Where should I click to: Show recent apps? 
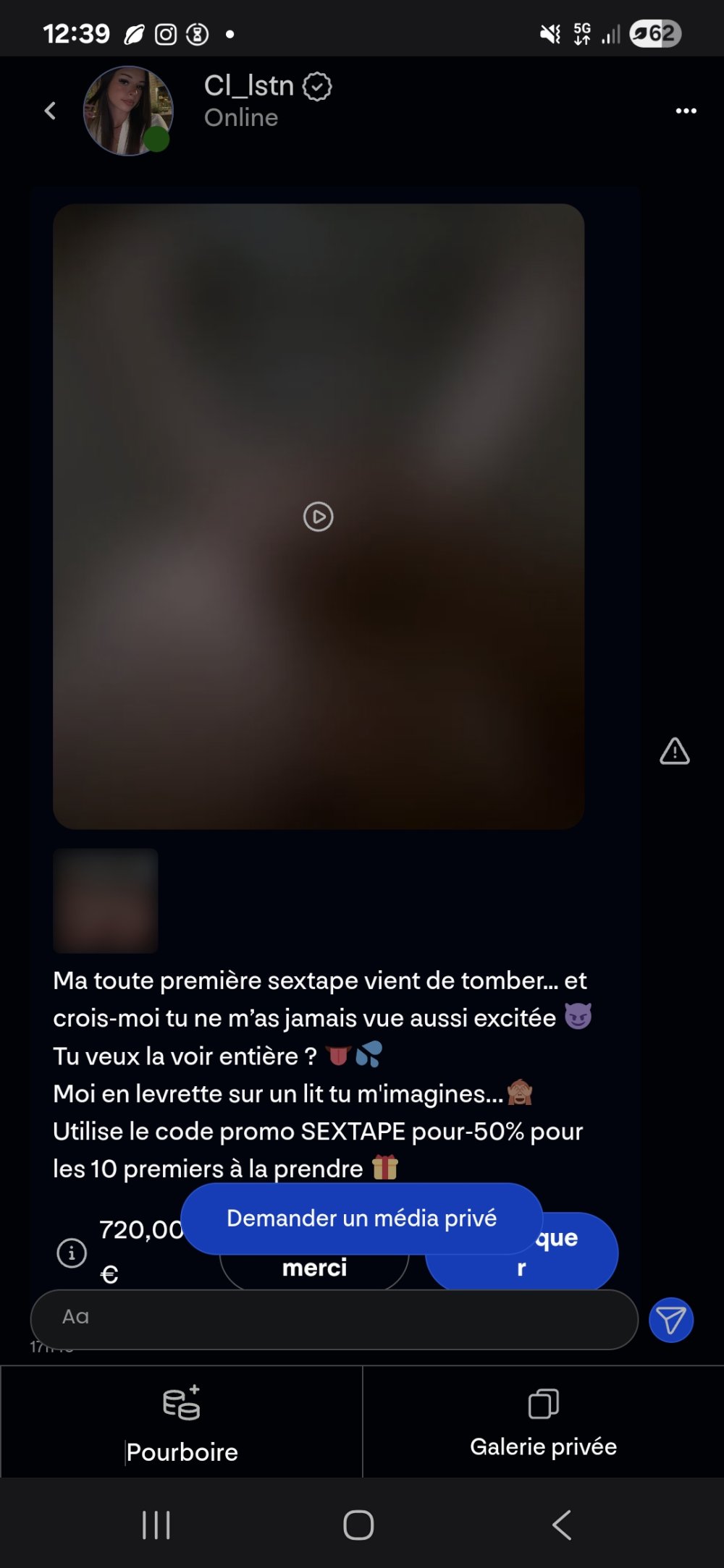pyautogui.click(x=156, y=1525)
